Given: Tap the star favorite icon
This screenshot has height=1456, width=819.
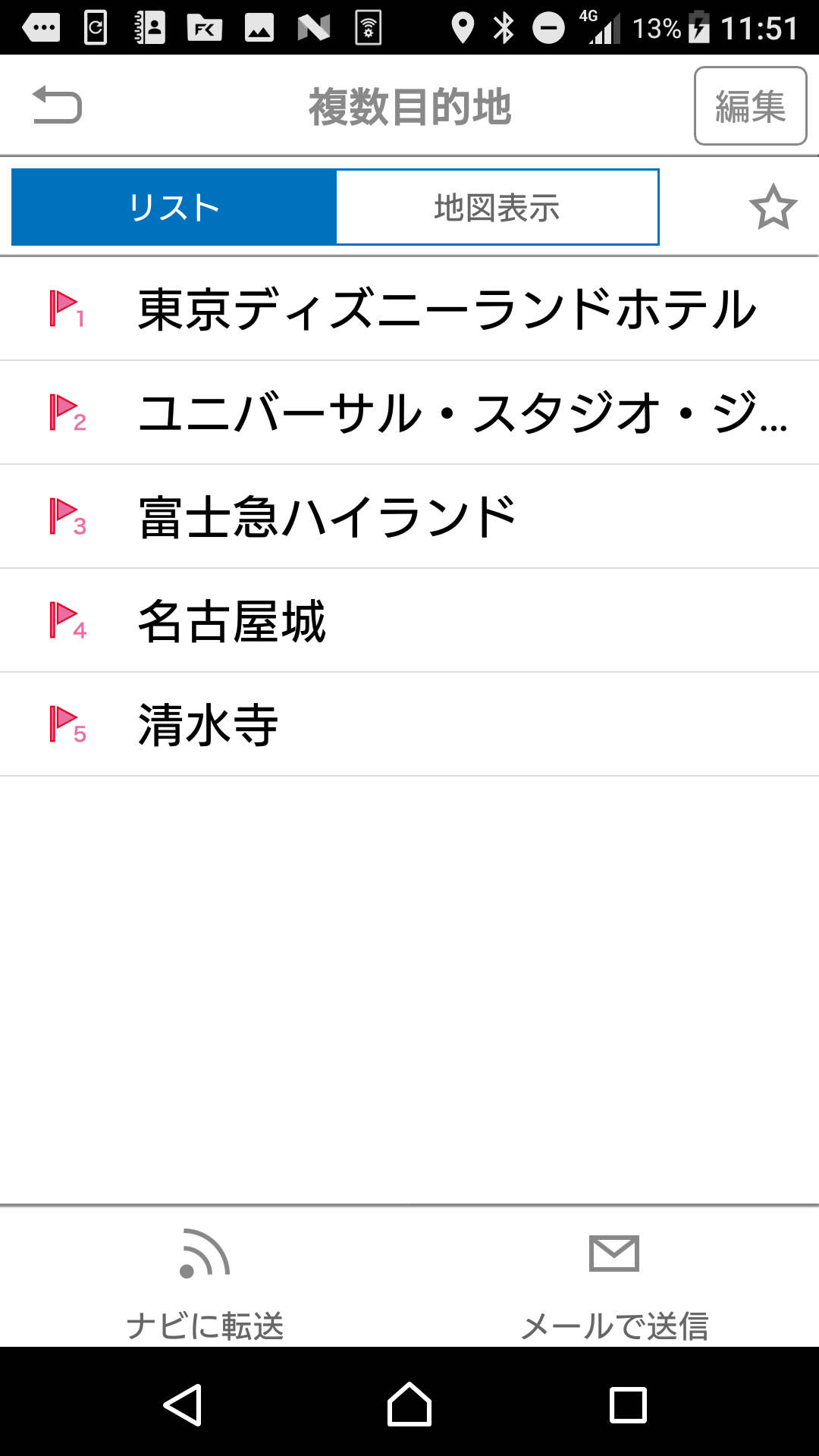Looking at the screenshot, I should coord(773,207).
